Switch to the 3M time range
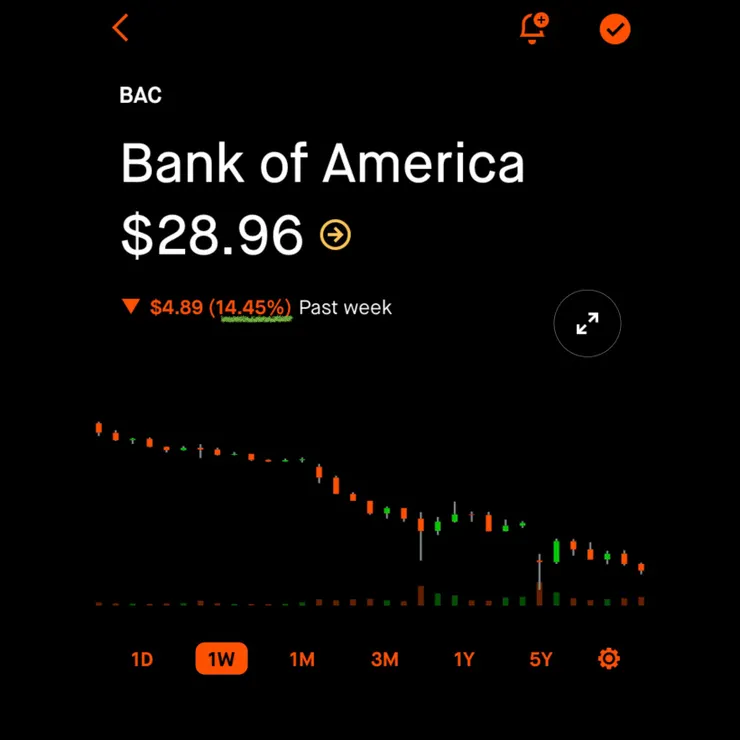The image size is (740, 740). click(384, 660)
